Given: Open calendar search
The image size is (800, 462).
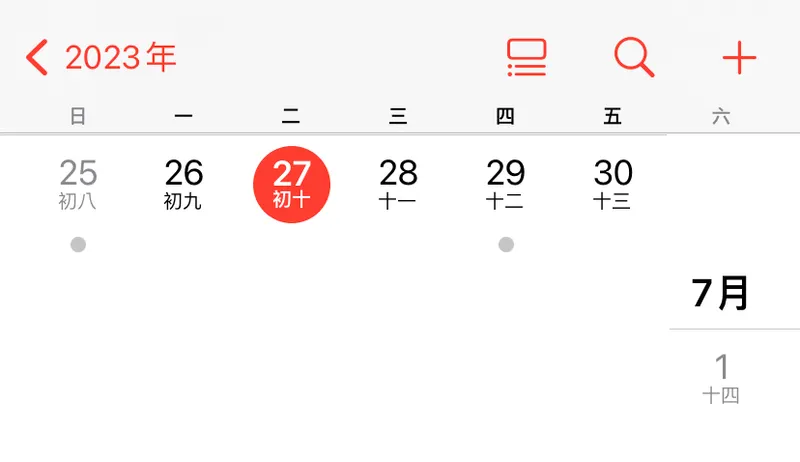Looking at the screenshot, I should [634, 58].
